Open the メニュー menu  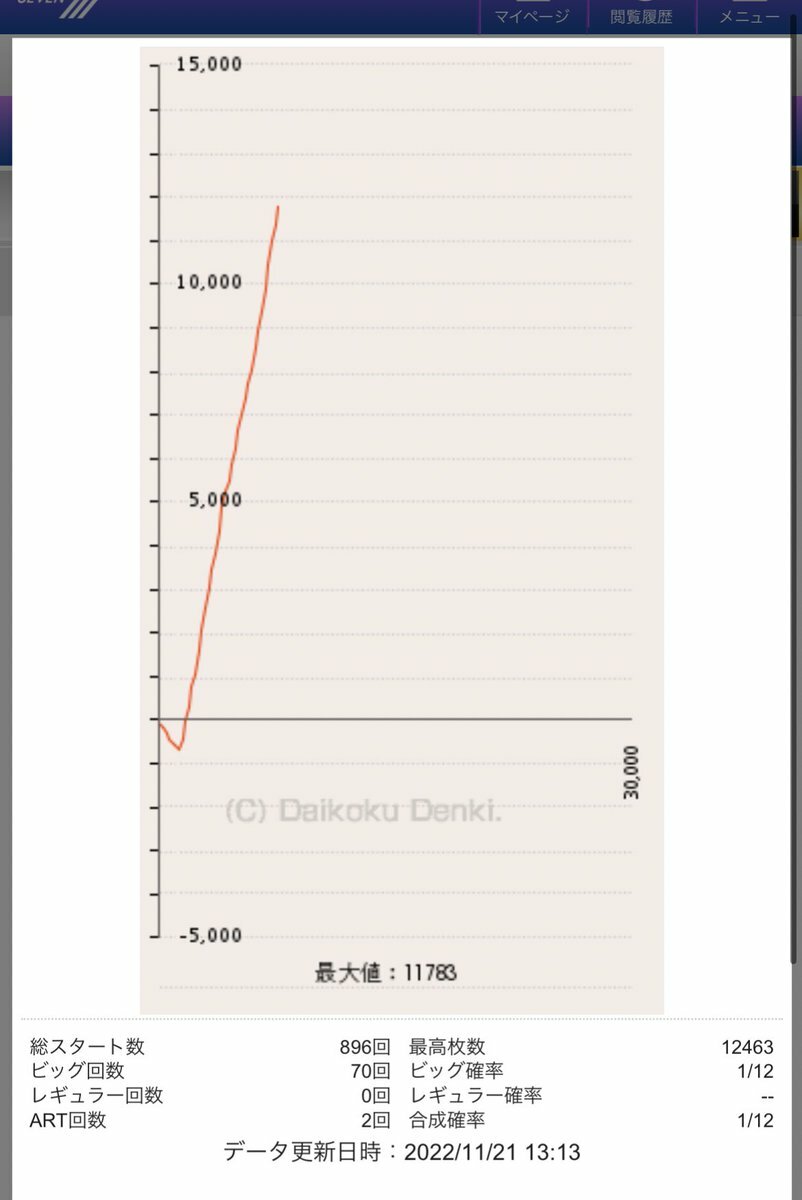[749, 15]
